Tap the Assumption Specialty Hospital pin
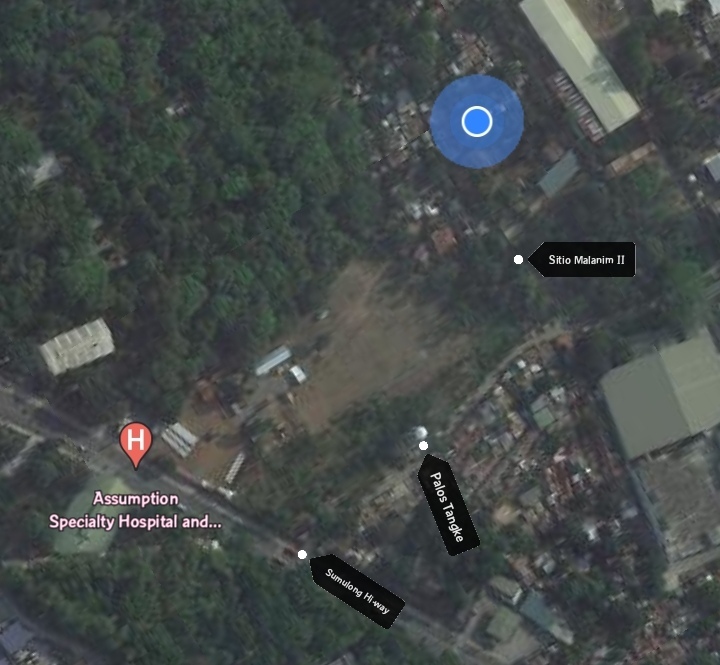This screenshot has height=665, width=720. click(136, 443)
